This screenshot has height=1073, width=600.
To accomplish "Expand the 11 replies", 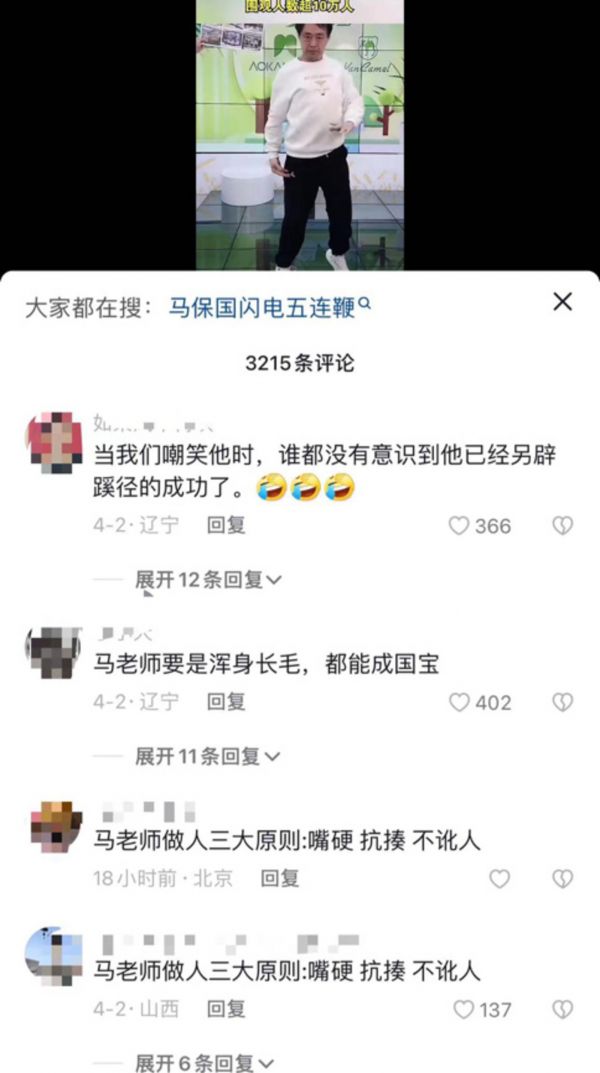I will click(x=208, y=756).
